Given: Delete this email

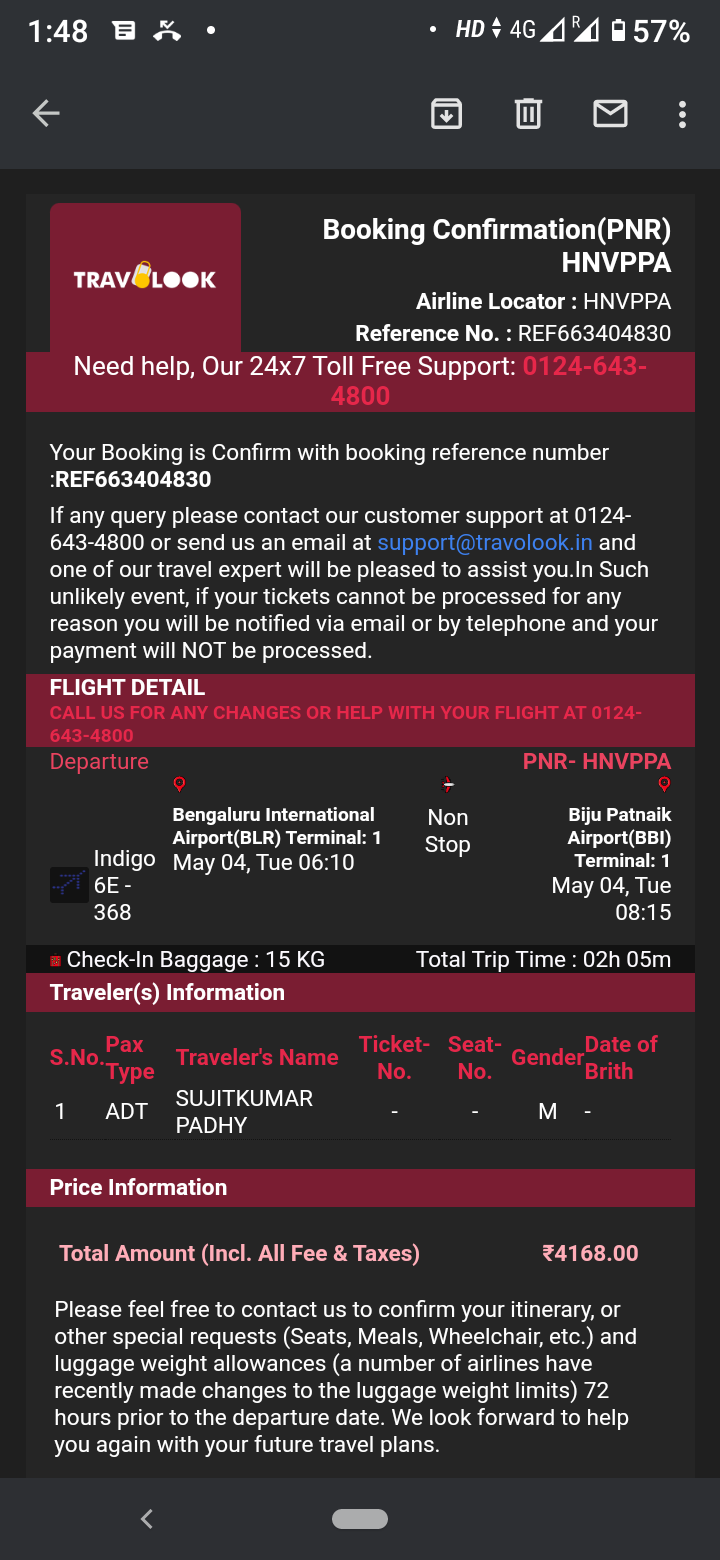Looking at the screenshot, I should [528, 114].
